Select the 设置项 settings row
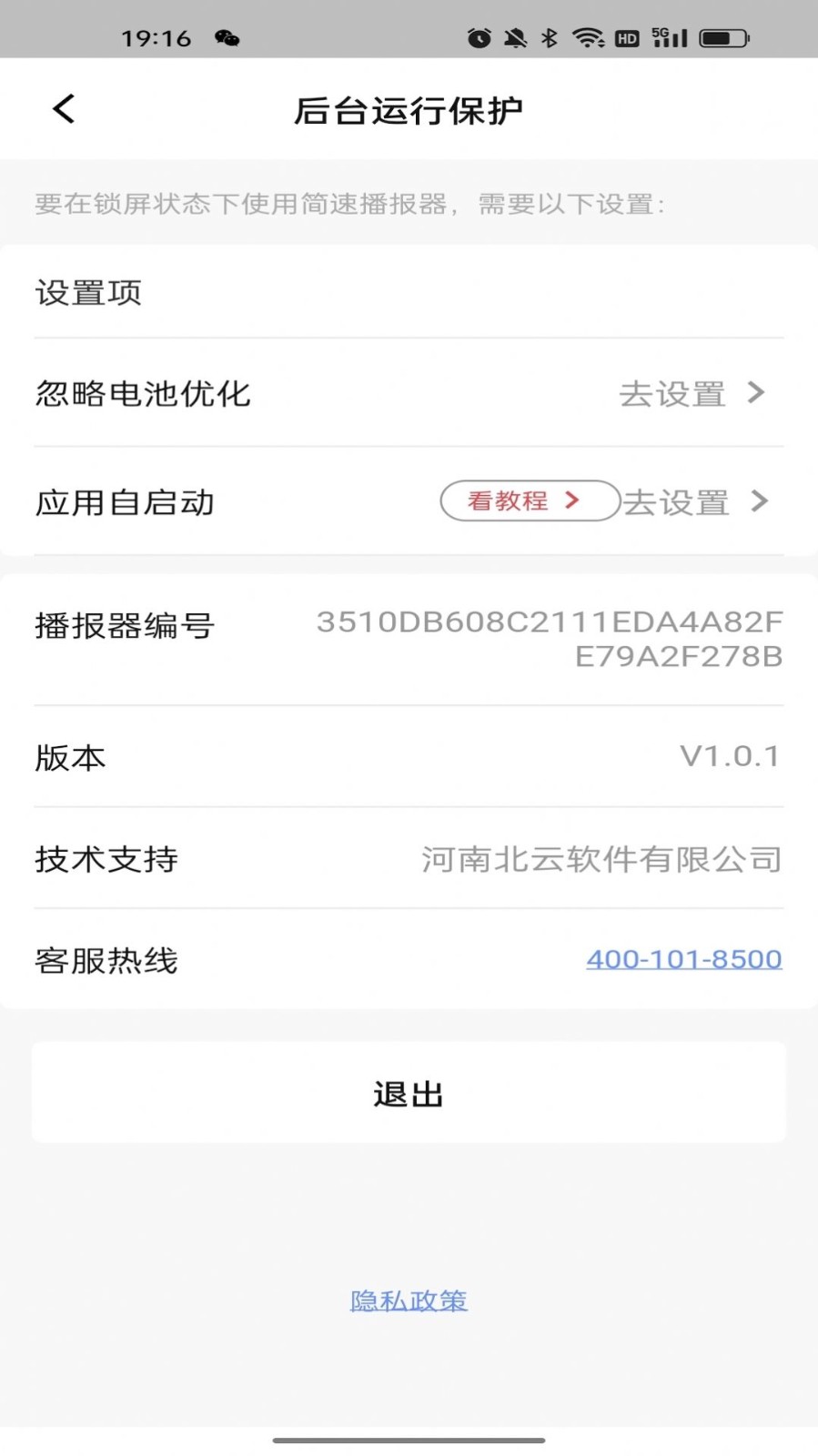The image size is (818, 1456). (x=408, y=292)
